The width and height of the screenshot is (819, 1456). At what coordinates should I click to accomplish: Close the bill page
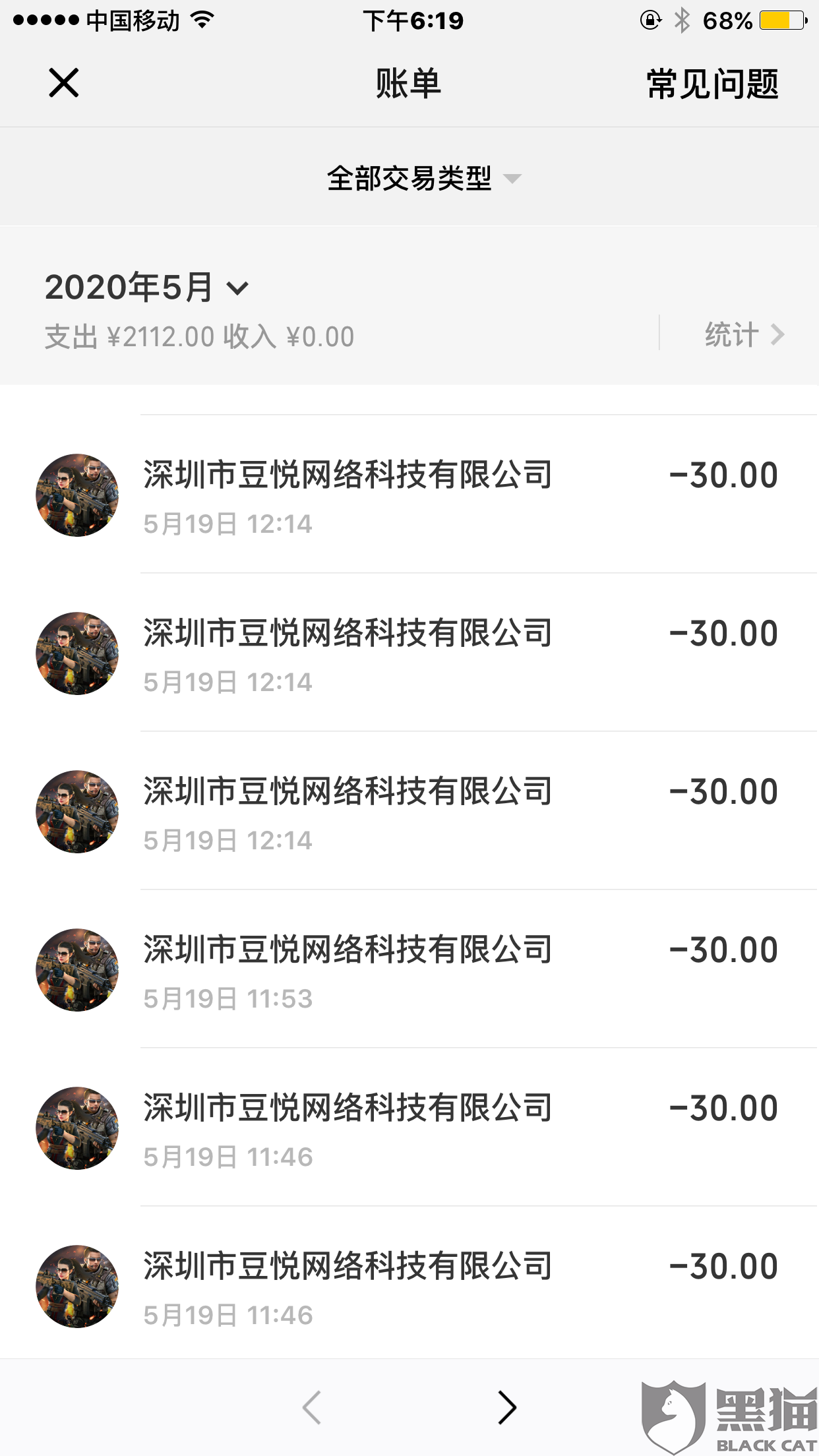coord(64,83)
